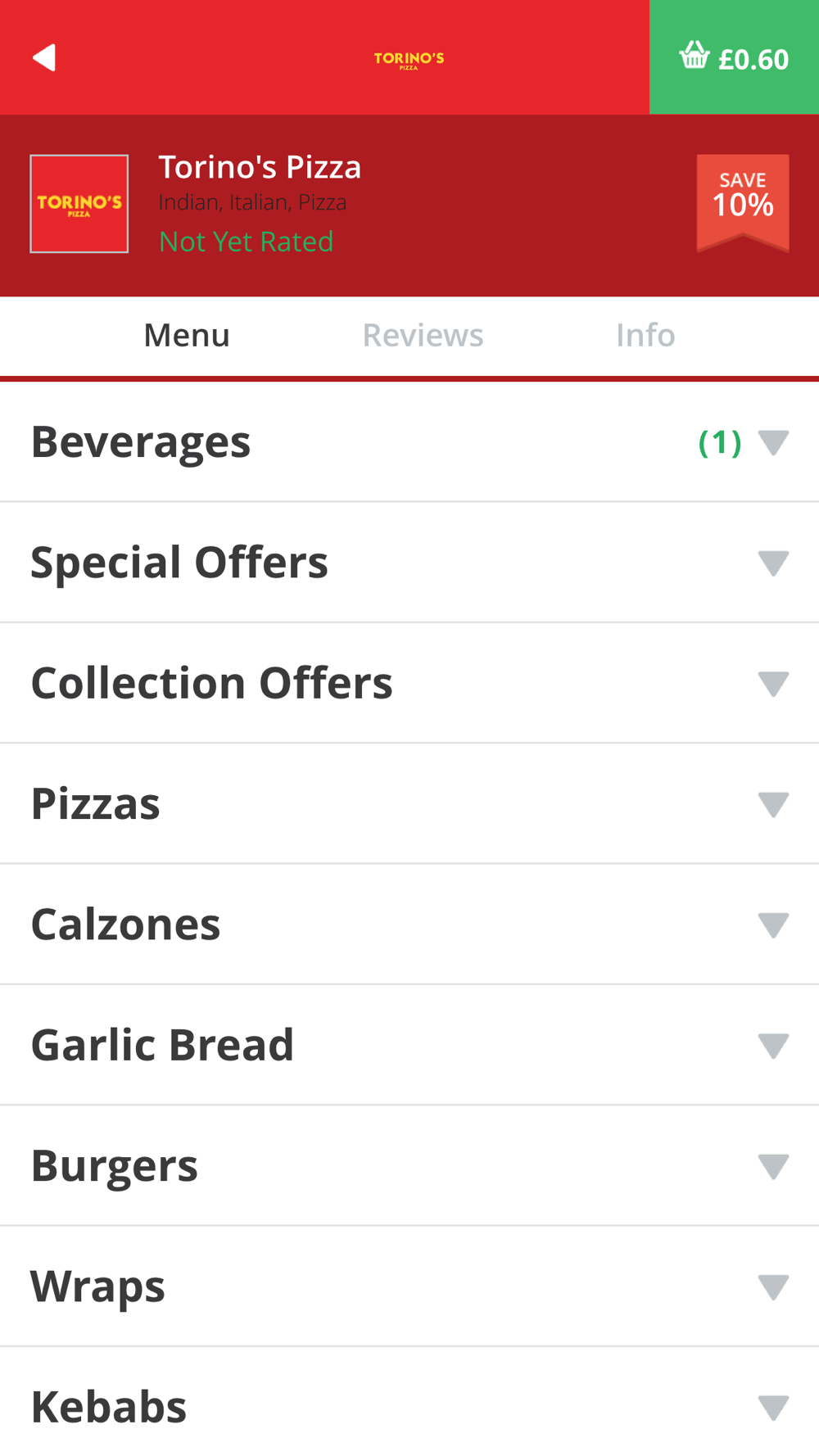Expand the Beverages category
The image size is (819, 1456).
click(x=409, y=442)
